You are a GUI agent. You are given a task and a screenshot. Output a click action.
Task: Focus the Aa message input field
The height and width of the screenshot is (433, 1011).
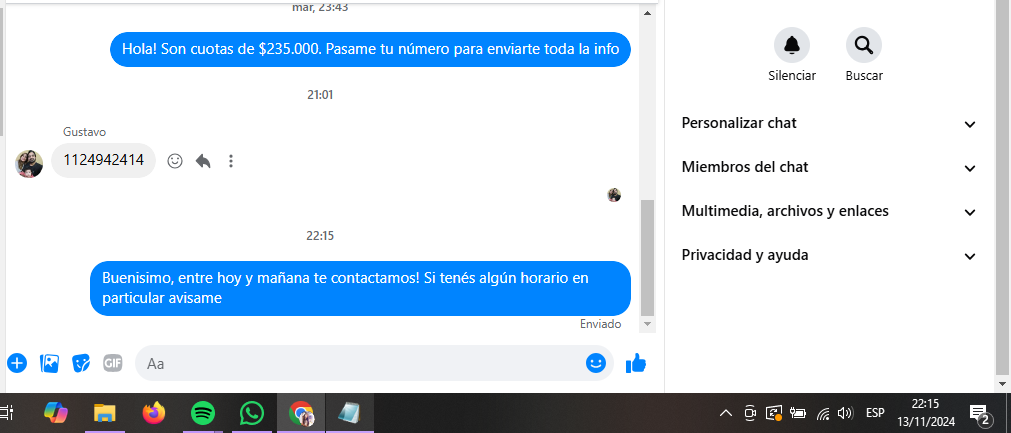click(x=360, y=363)
